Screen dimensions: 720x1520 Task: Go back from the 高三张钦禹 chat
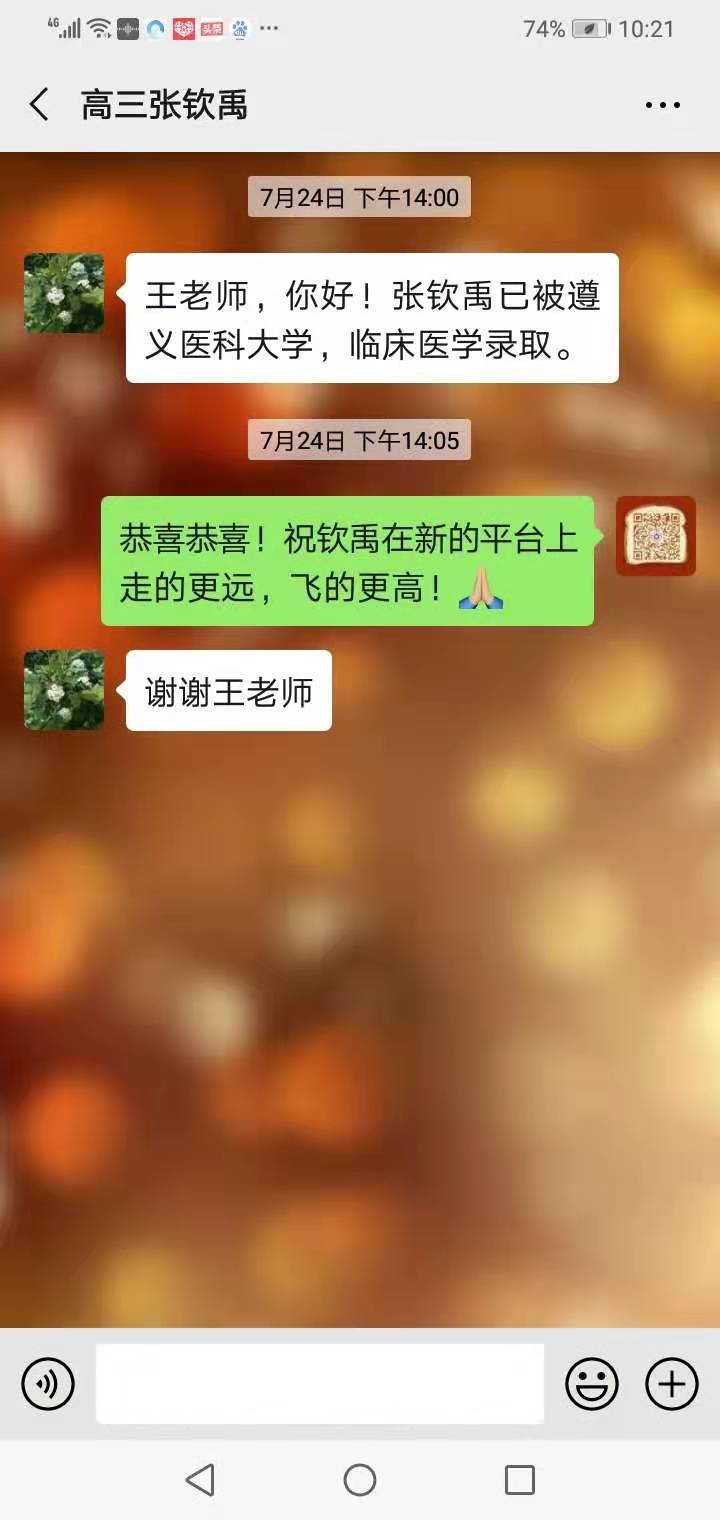point(40,104)
